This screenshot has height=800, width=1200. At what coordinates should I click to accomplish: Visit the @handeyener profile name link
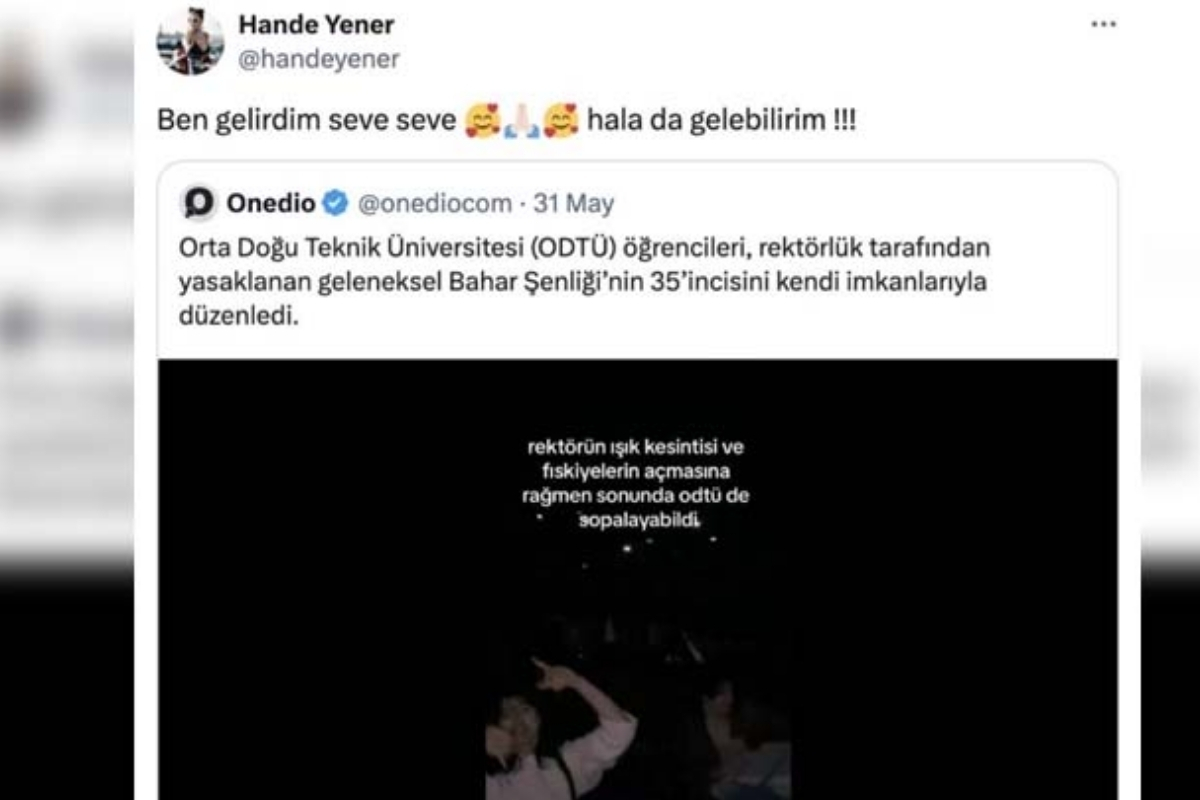(316, 24)
